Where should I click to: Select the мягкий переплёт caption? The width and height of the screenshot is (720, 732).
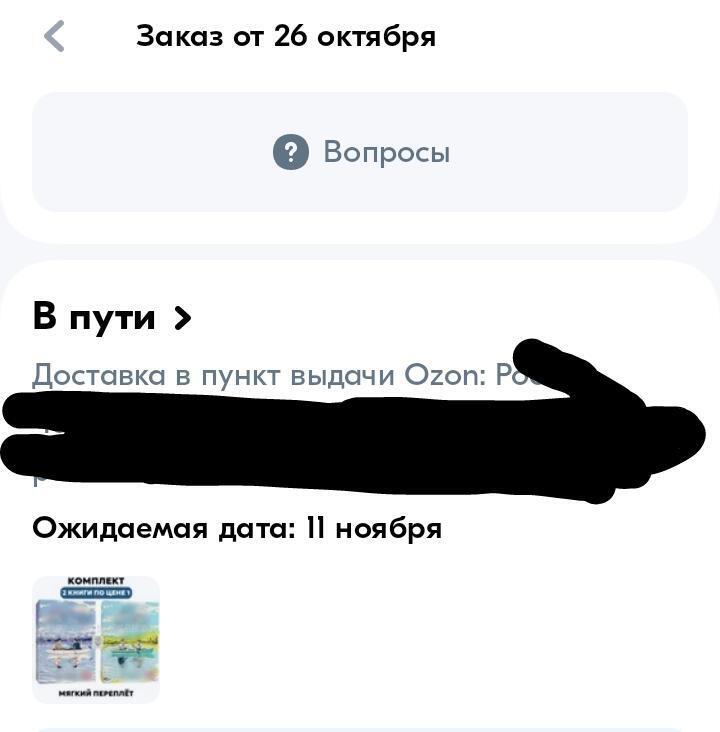point(96,694)
